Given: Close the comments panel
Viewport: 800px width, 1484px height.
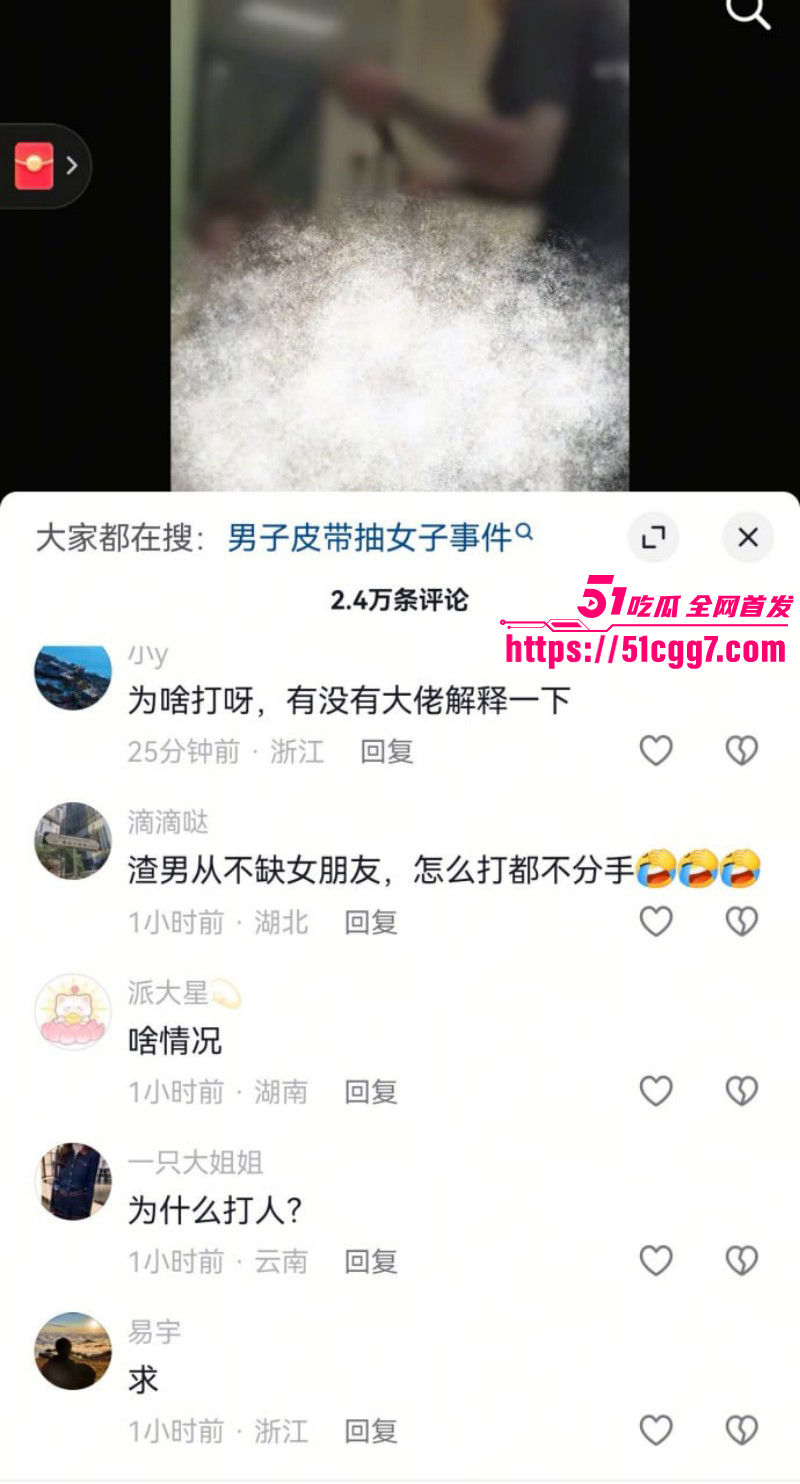Looking at the screenshot, I should (747, 537).
